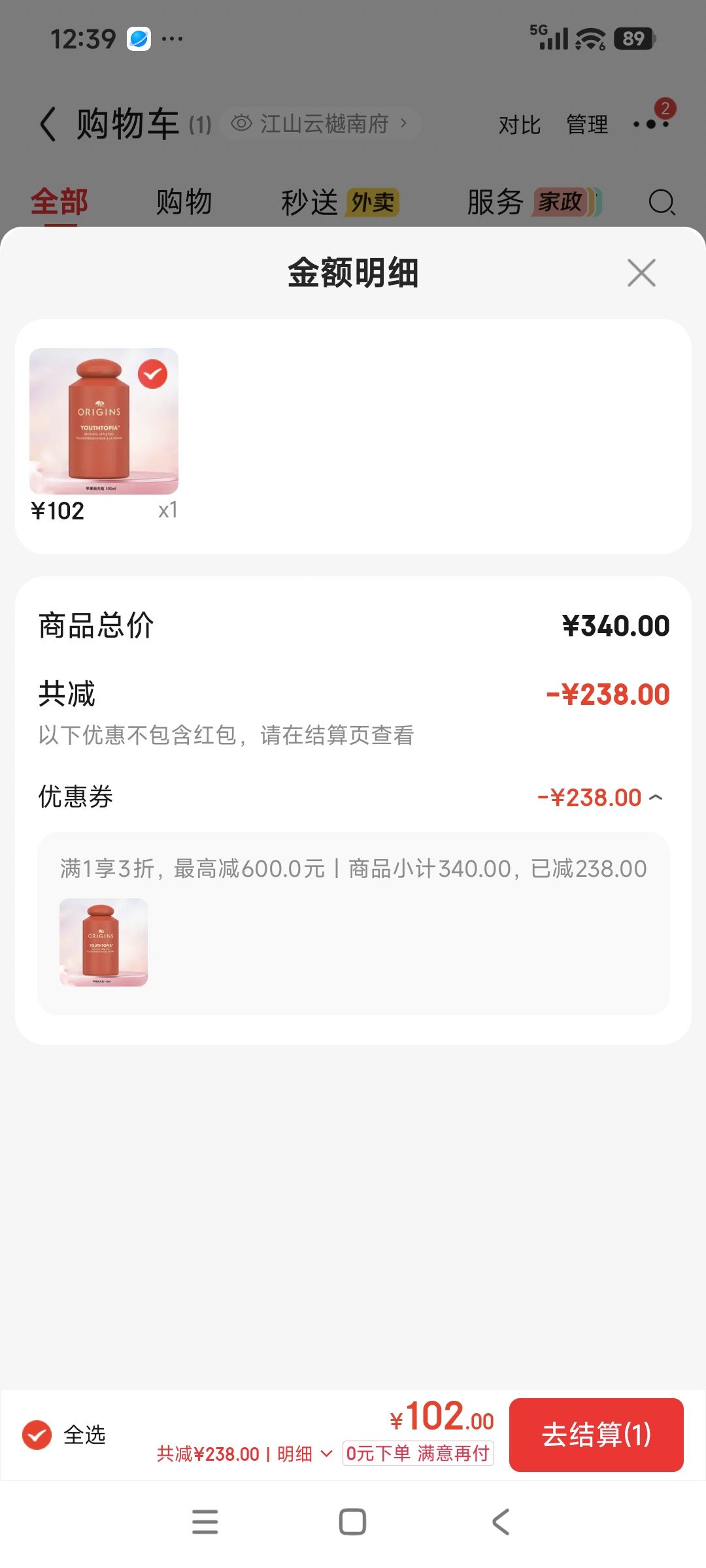Screen dimensions: 706x1568
Task: Collapse 明细 in the bottom bar
Action: pos(305,1454)
